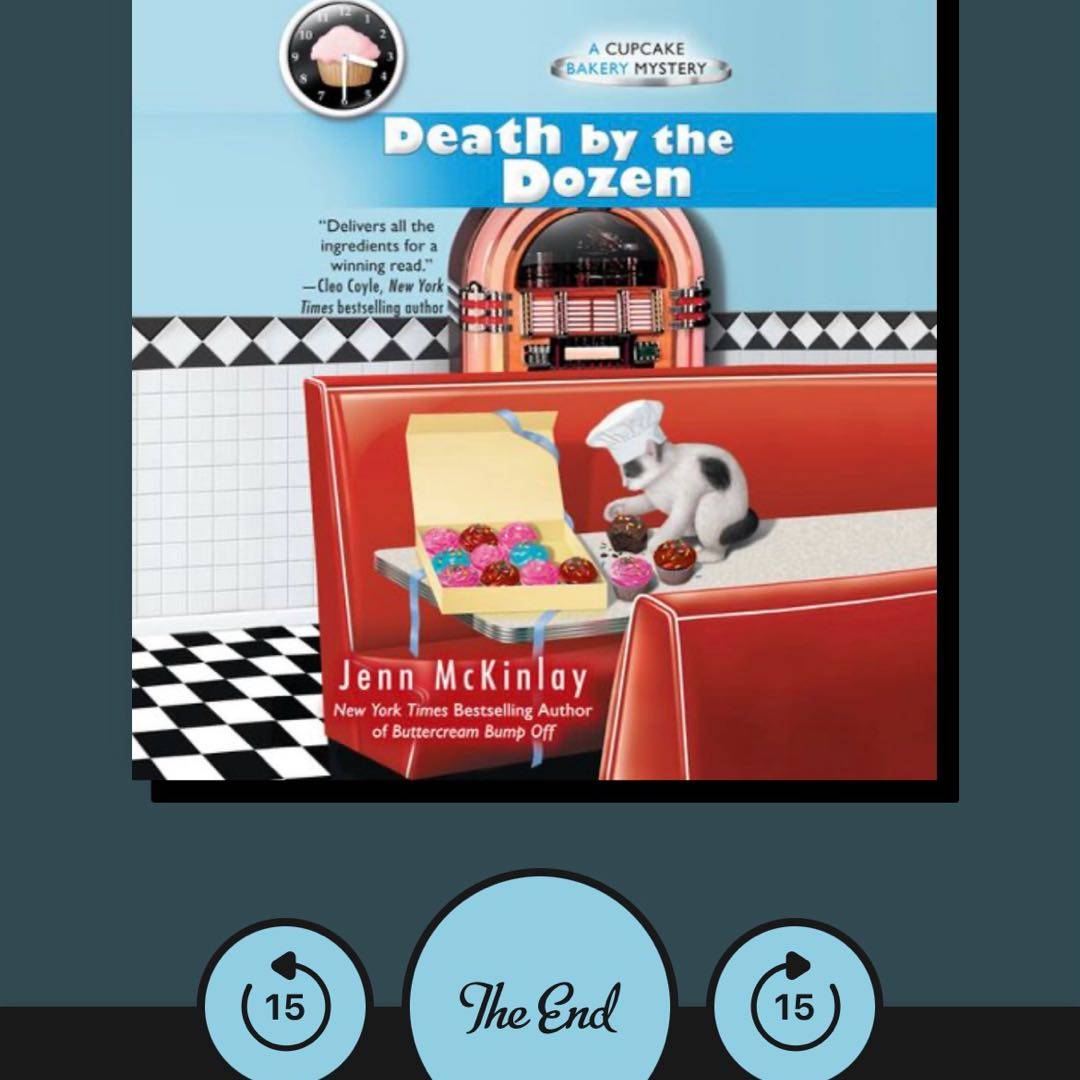Open the Death by the Dozen cover

pos(535,390)
